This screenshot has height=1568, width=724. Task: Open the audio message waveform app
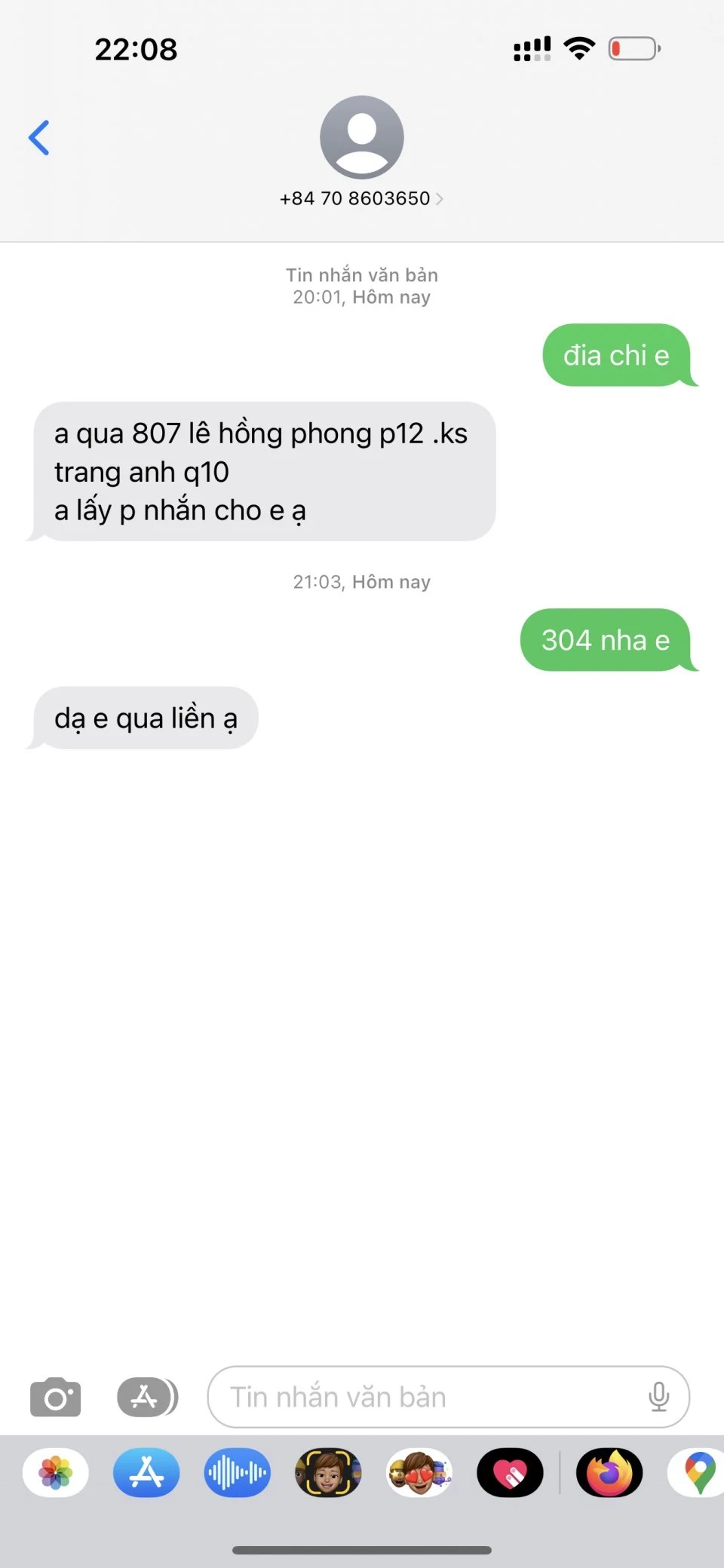click(237, 1472)
